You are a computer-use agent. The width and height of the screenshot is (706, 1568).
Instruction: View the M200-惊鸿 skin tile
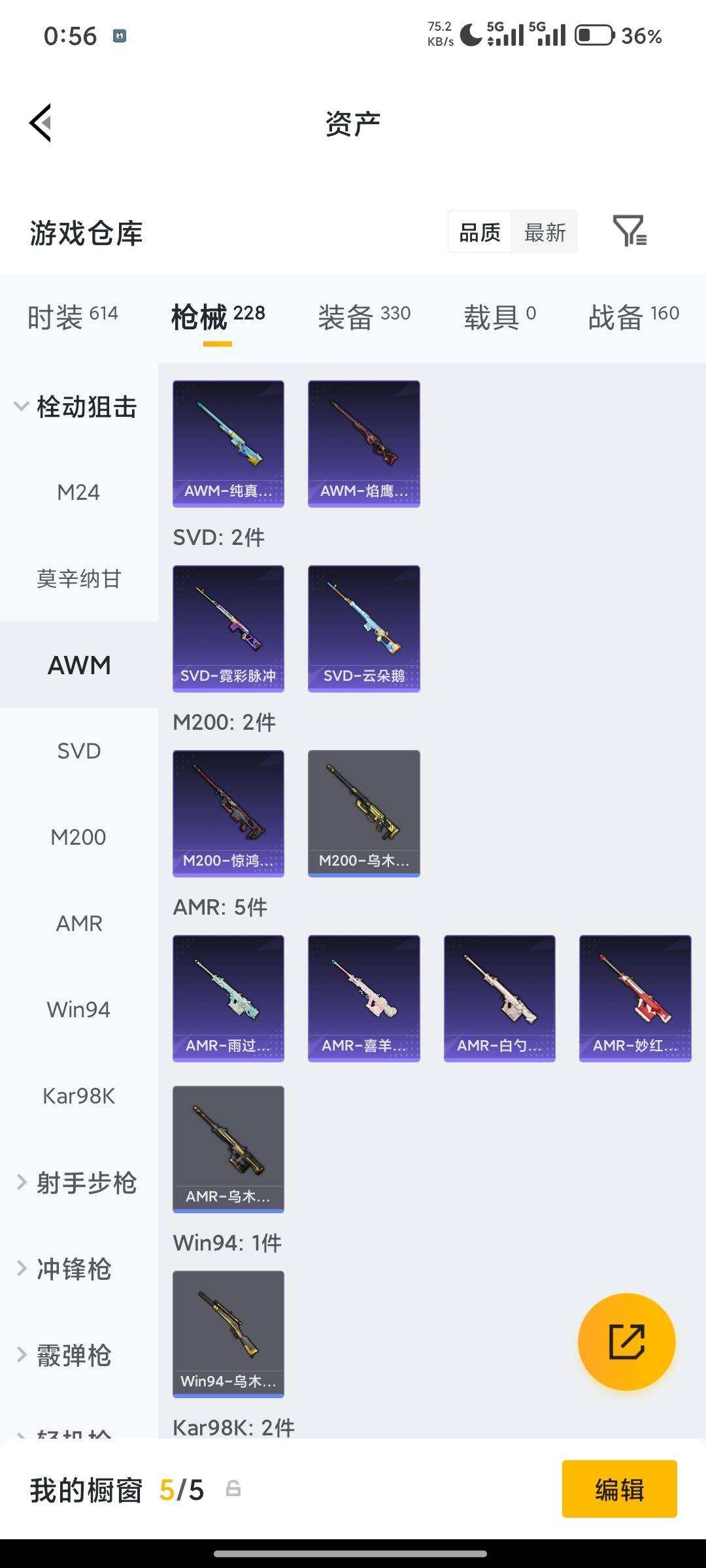pos(228,813)
